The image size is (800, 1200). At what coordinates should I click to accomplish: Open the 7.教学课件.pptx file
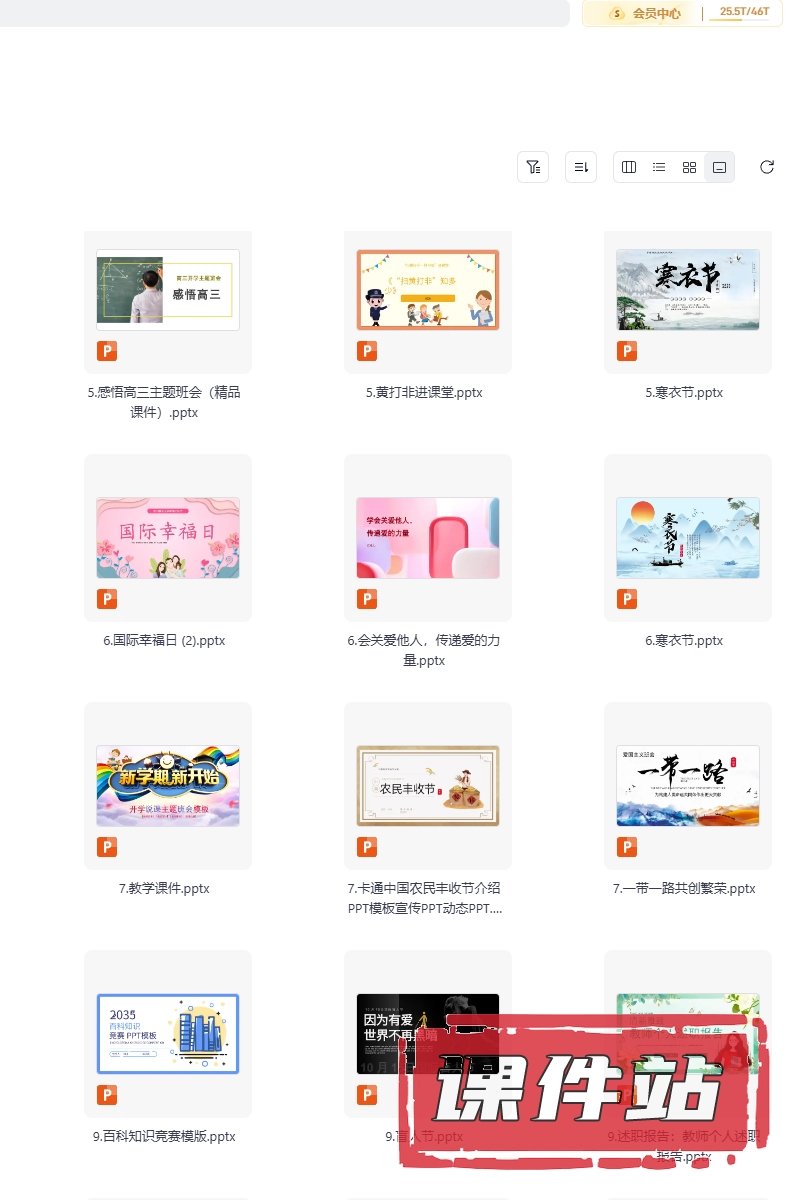point(168,786)
